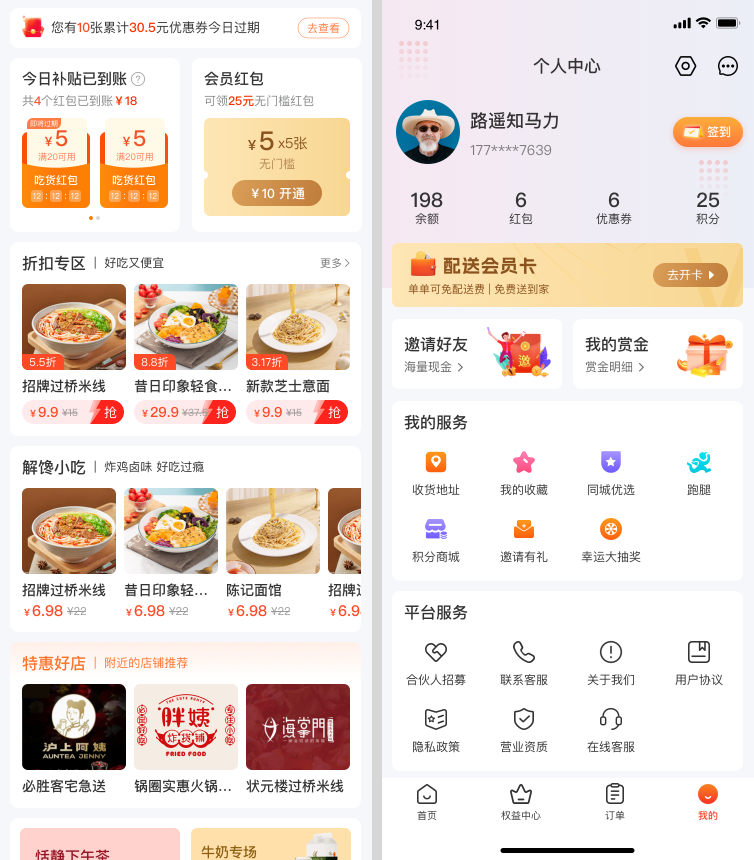Open 我的赏金 bounty details
This screenshot has width=754, height=860.
pyautogui.click(x=663, y=354)
